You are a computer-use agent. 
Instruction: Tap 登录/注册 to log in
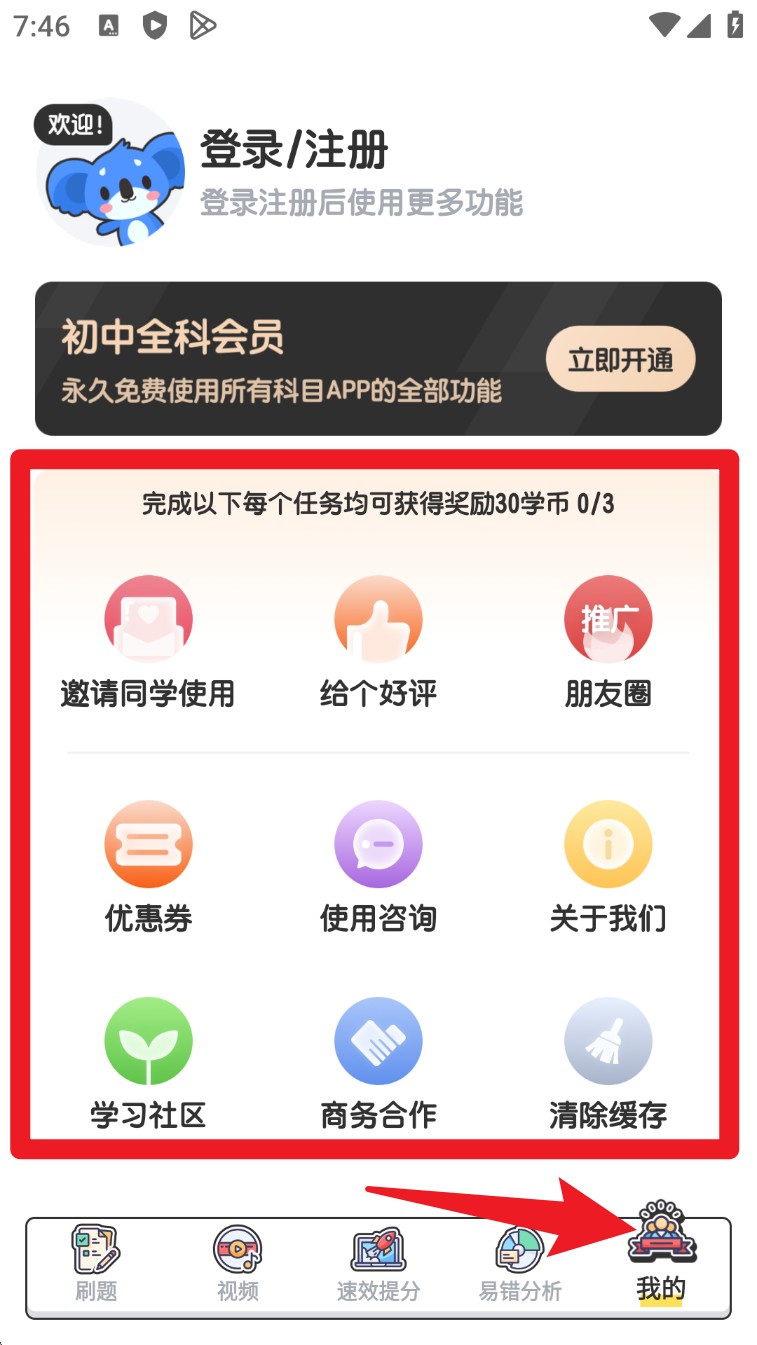click(286, 150)
